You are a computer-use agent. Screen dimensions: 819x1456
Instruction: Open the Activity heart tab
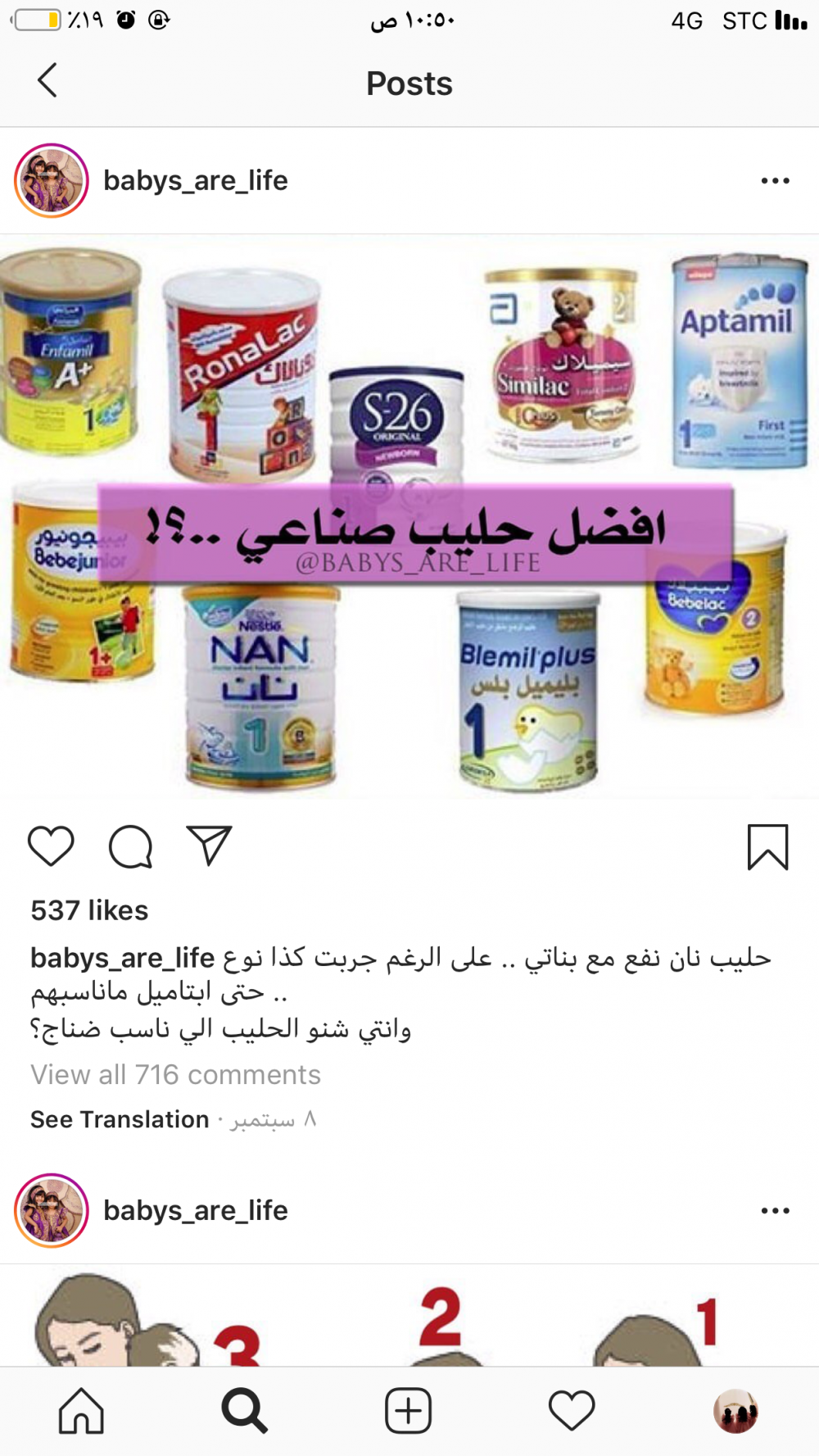pos(572,1411)
